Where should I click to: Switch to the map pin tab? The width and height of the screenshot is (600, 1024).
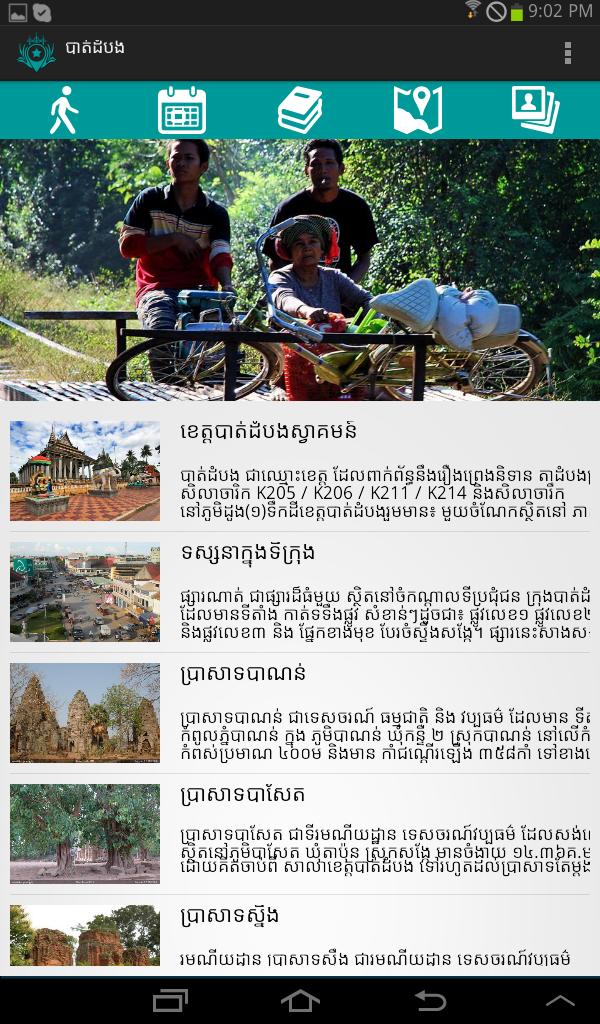(418, 110)
